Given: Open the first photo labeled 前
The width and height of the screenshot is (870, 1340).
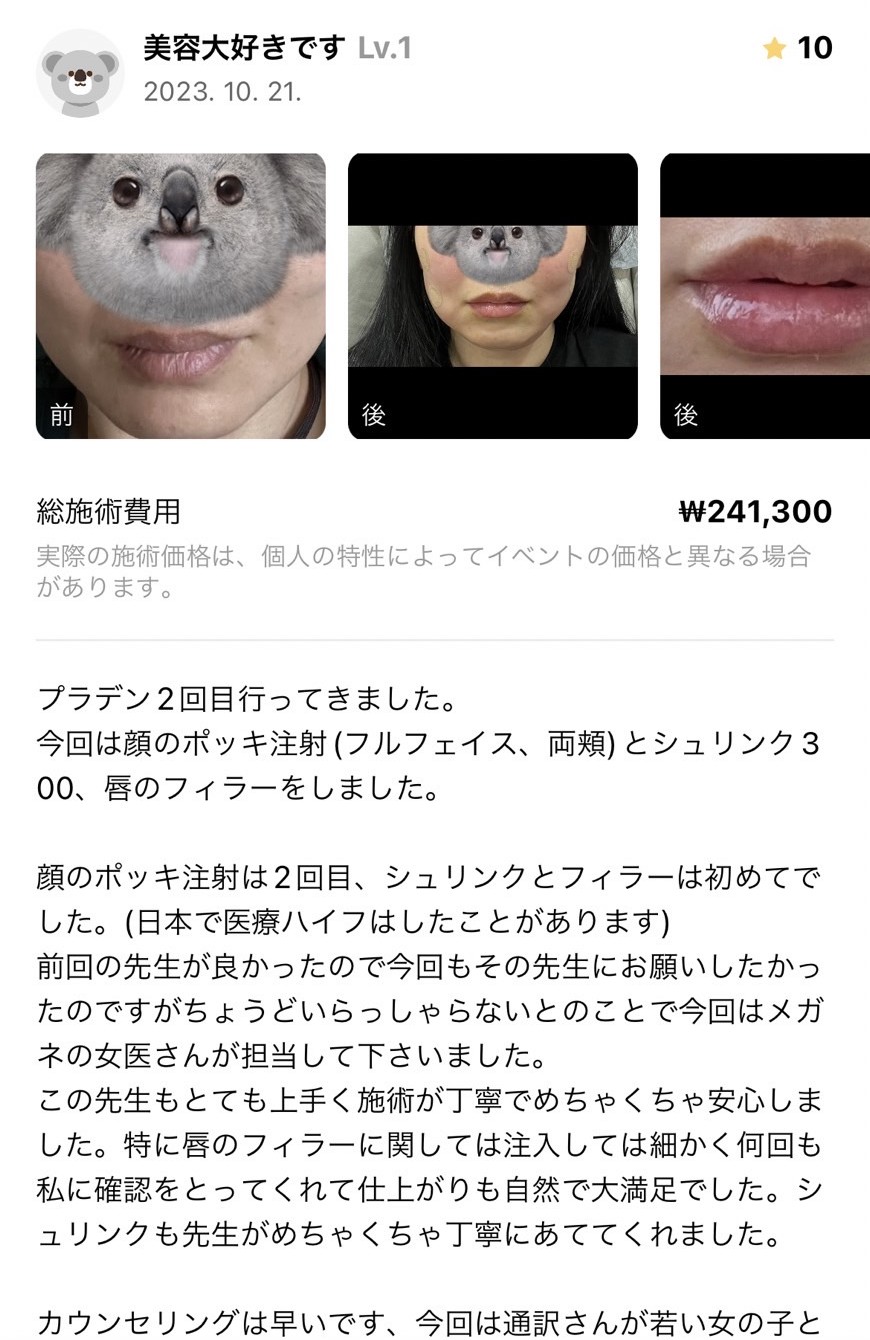Looking at the screenshot, I should 180,296.
